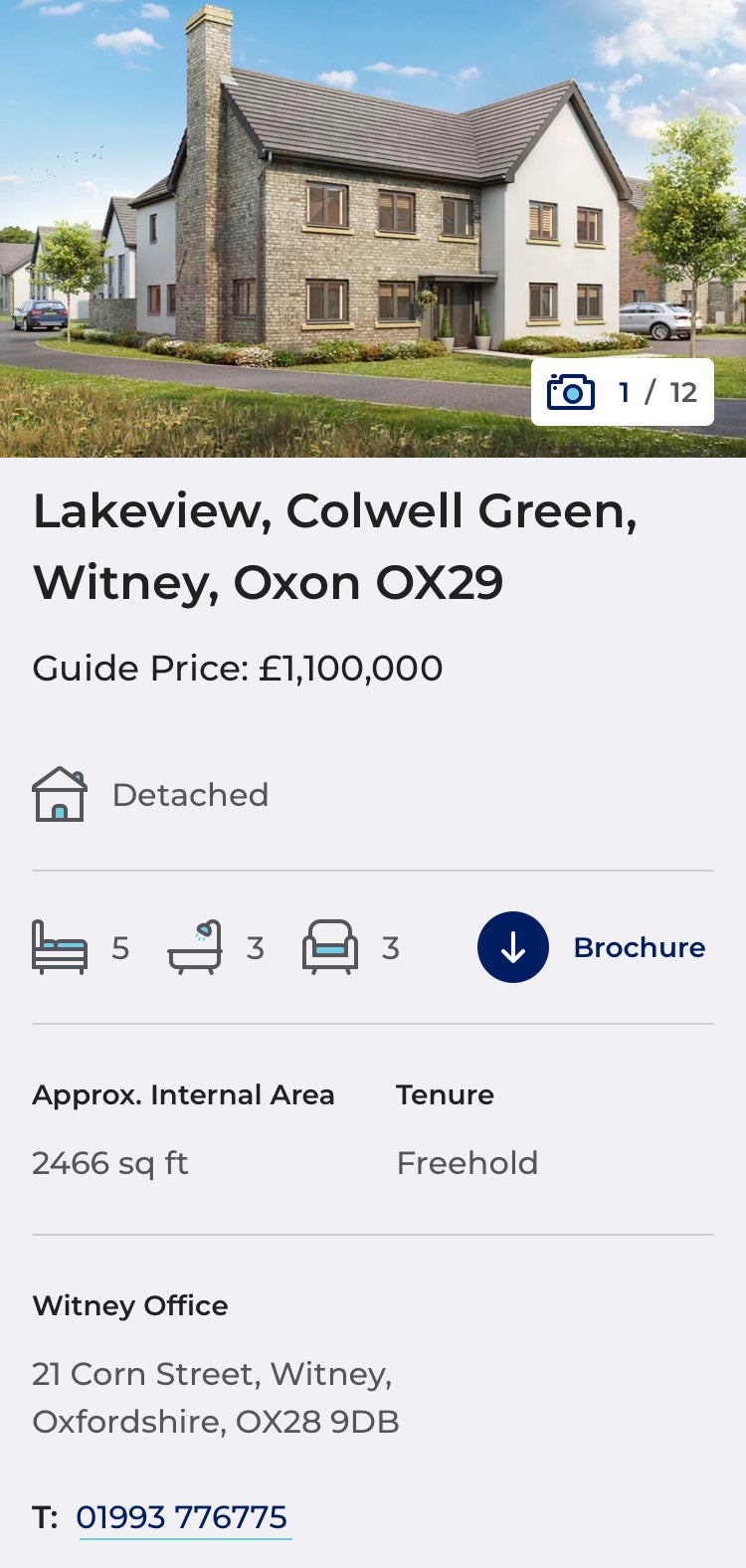Click the Witney Office heading
The height and width of the screenshot is (1568, 746).
coord(129,1305)
